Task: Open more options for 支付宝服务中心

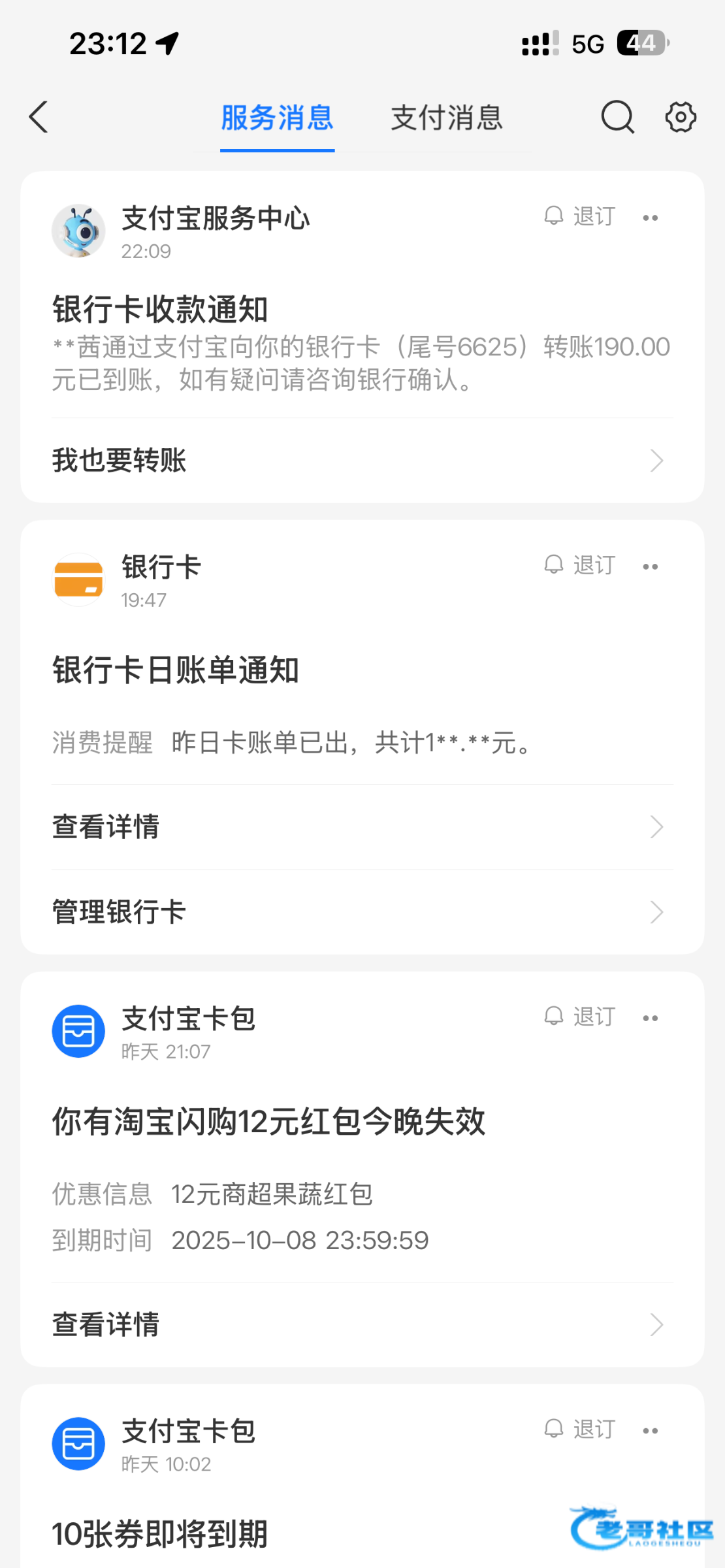Action: coord(651,218)
